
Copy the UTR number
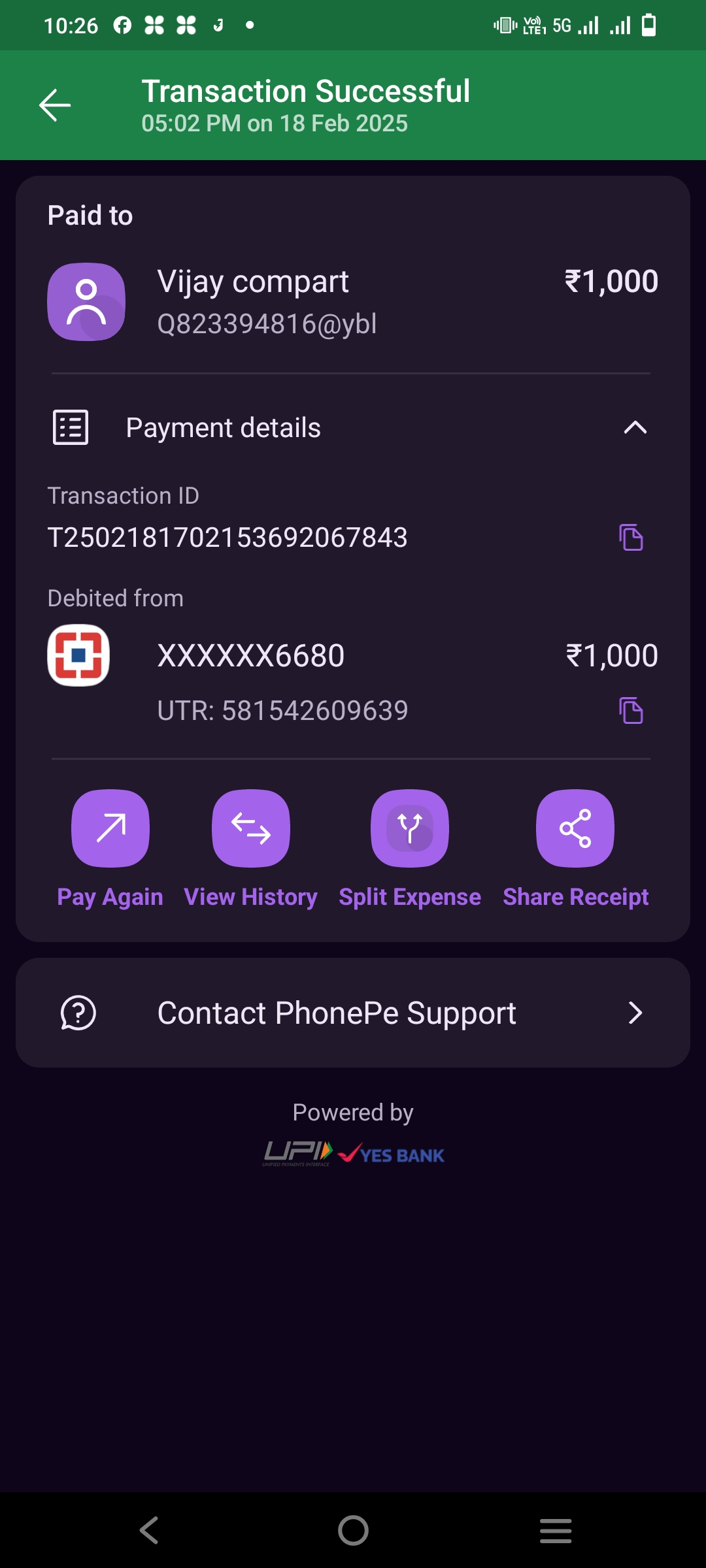tap(631, 710)
